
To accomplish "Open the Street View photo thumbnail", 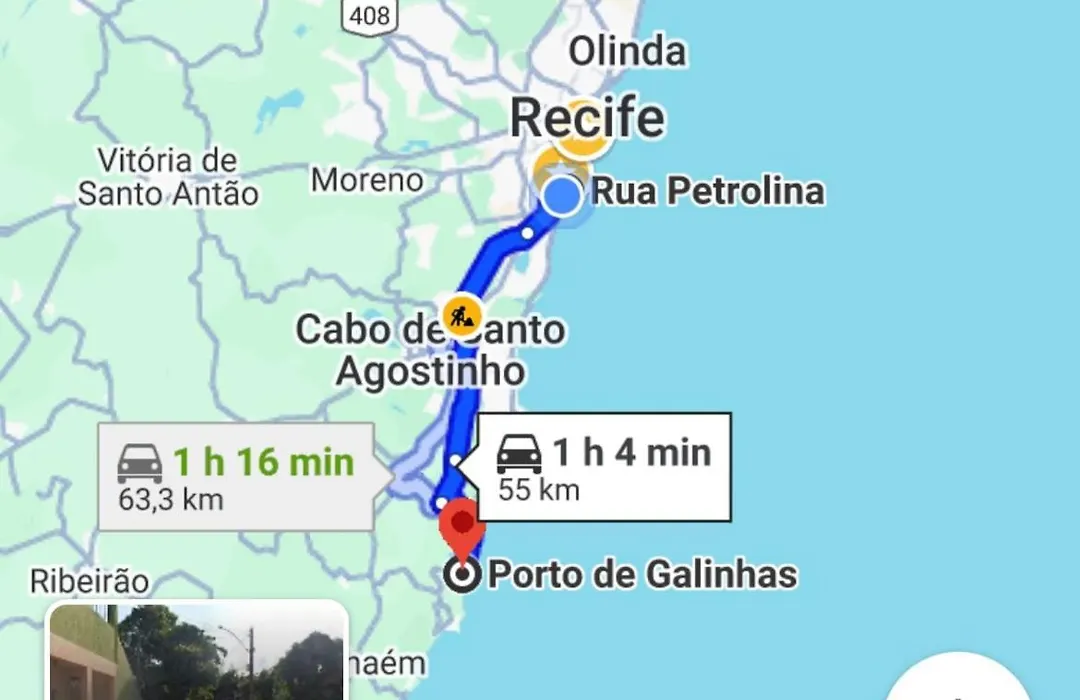I will (198, 652).
